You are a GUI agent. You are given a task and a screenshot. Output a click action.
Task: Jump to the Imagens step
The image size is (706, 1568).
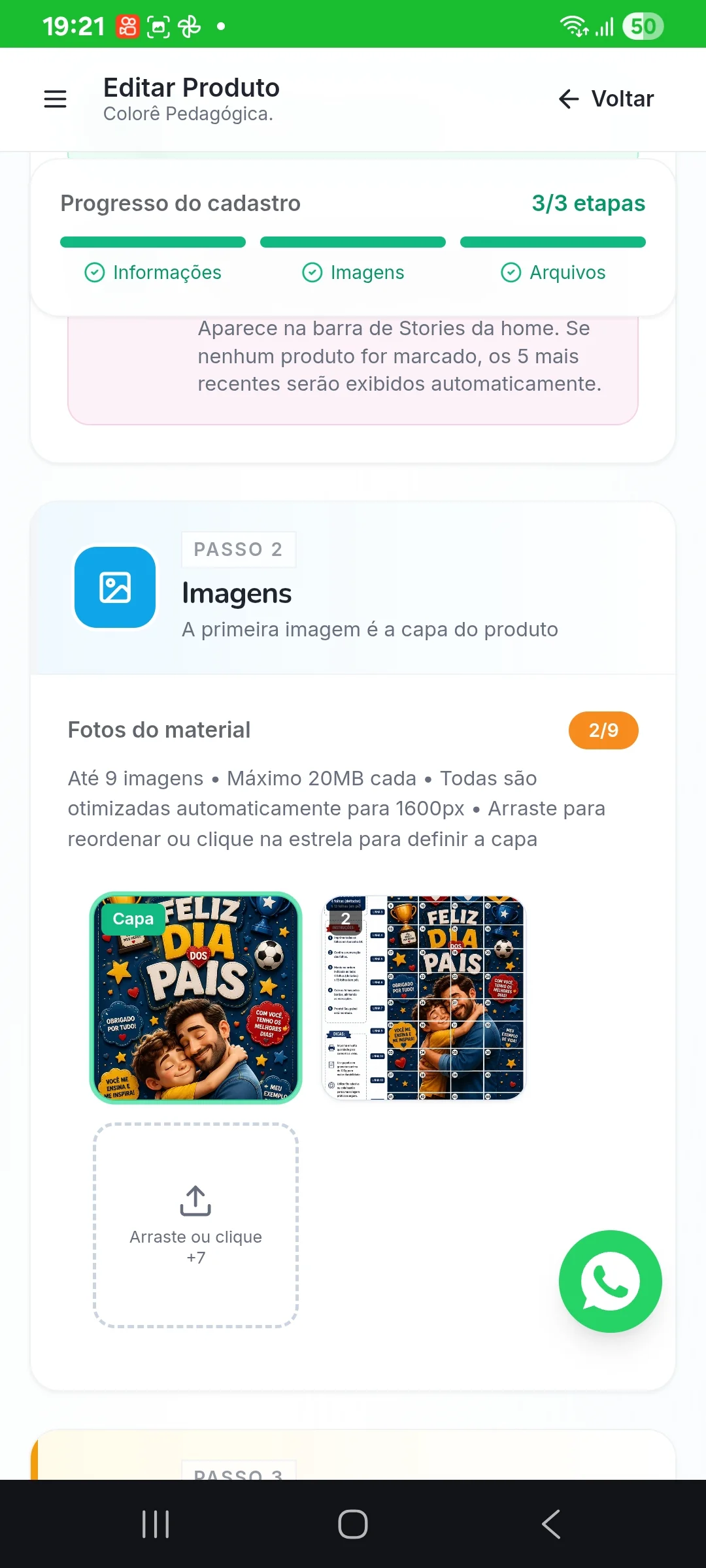[353, 272]
